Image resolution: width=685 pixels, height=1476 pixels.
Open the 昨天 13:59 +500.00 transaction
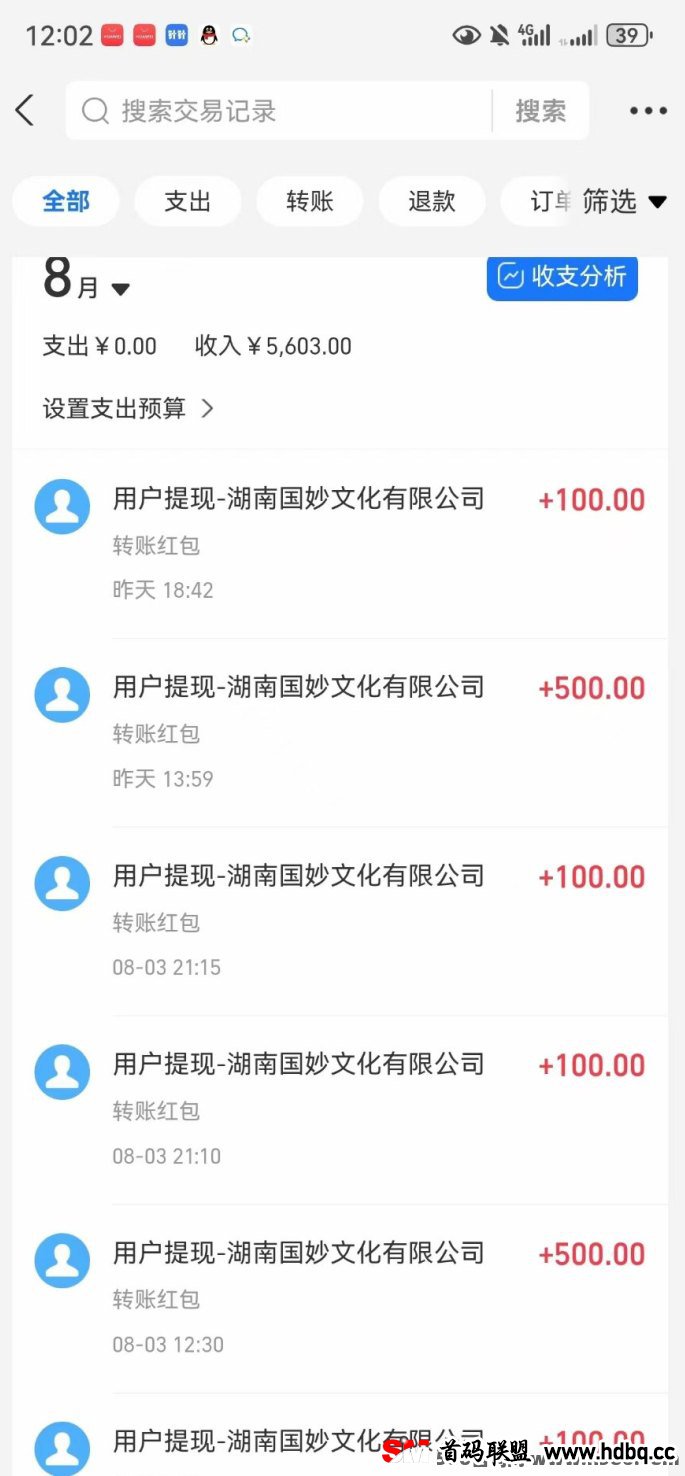[x=340, y=733]
